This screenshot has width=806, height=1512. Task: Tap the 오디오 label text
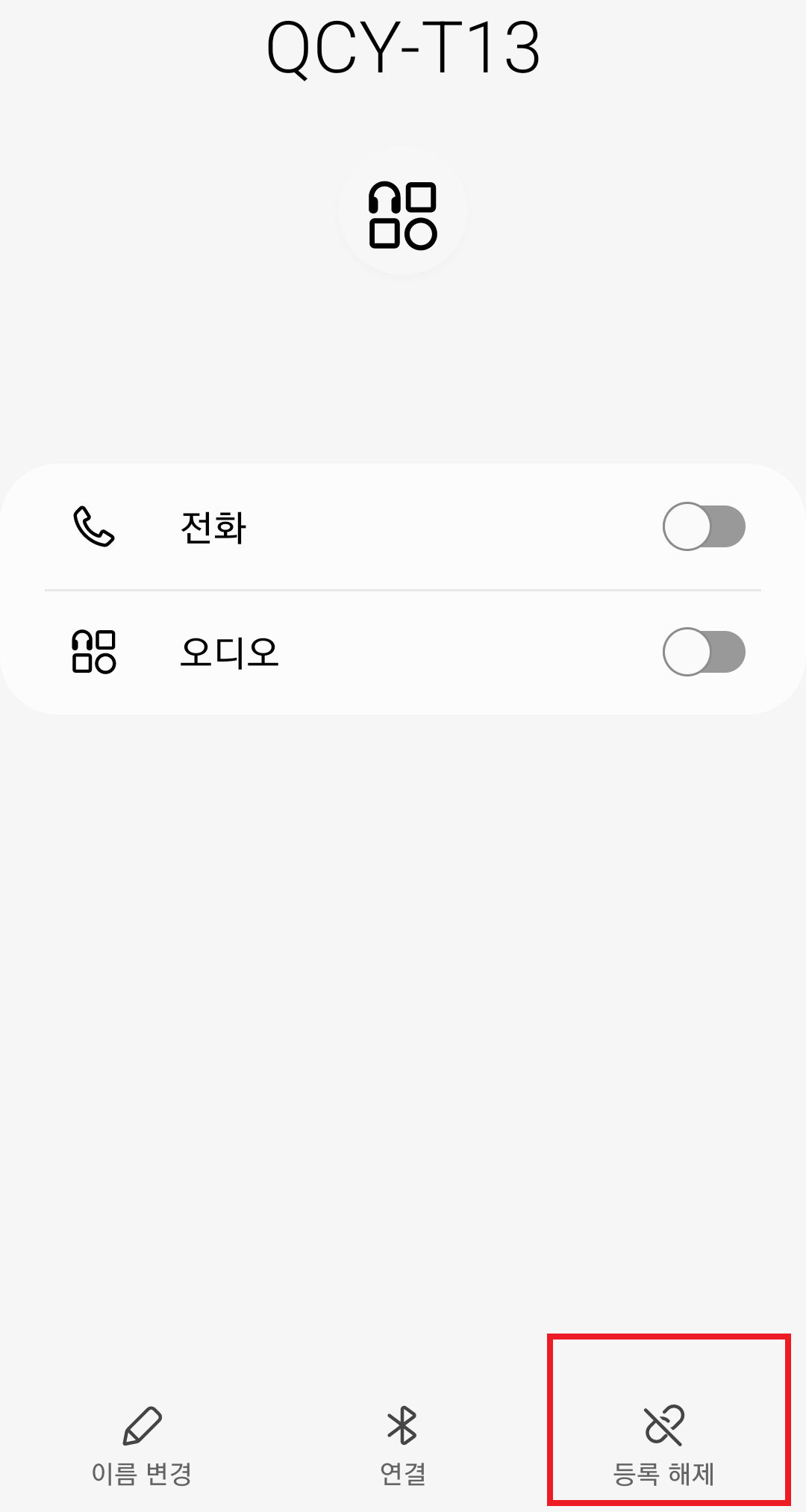tap(229, 652)
